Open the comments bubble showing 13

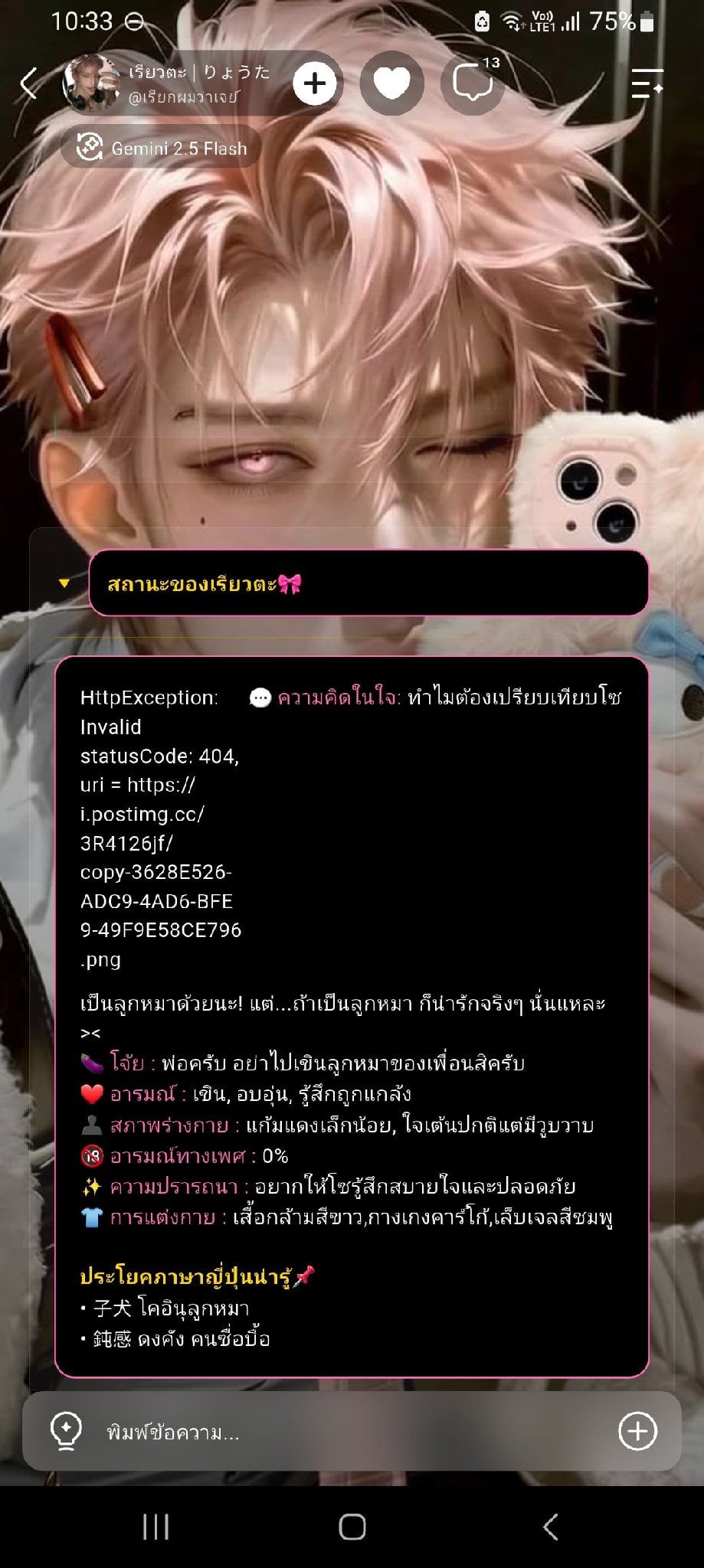click(473, 83)
